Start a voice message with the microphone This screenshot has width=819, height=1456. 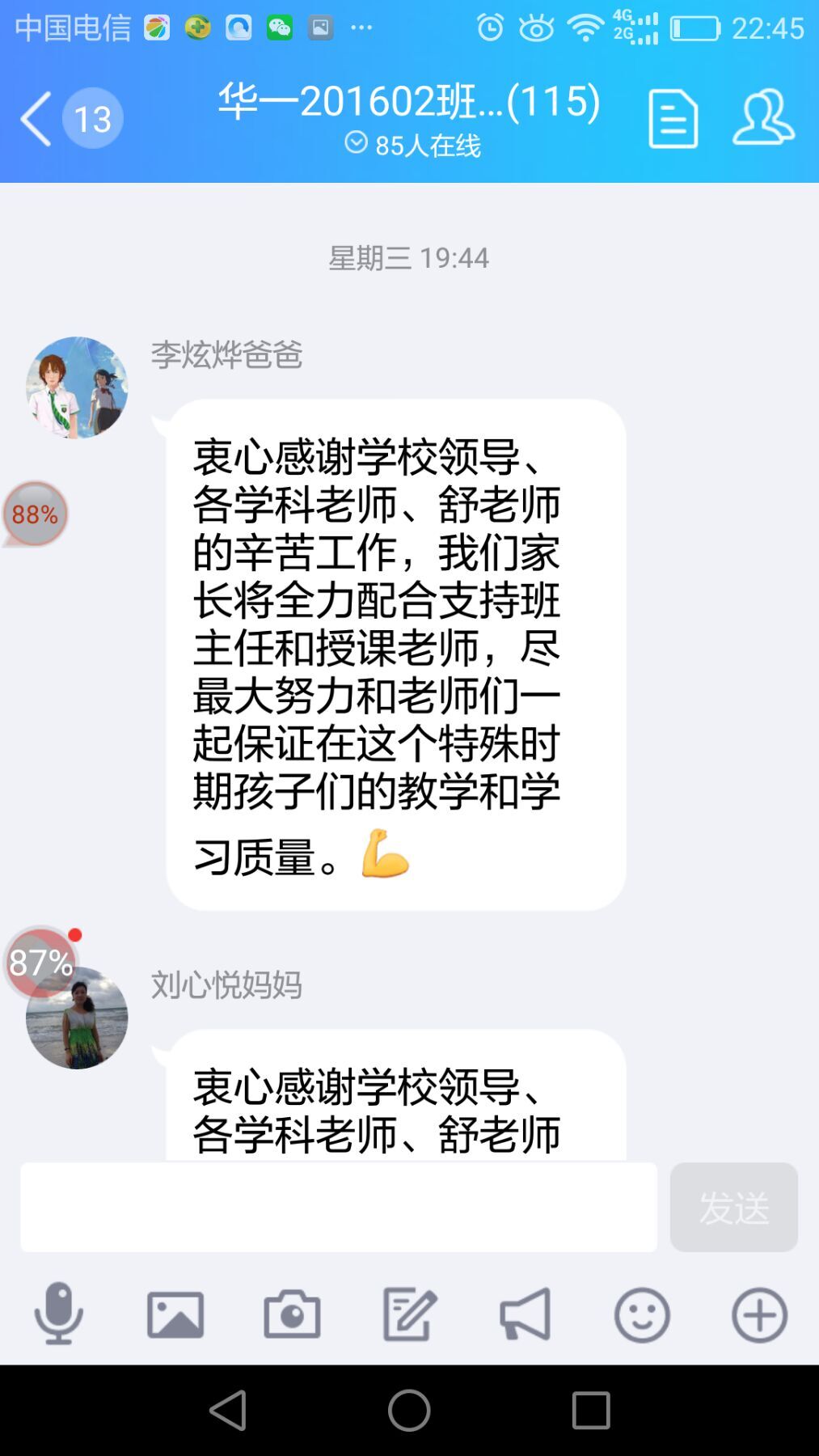[x=58, y=1314]
